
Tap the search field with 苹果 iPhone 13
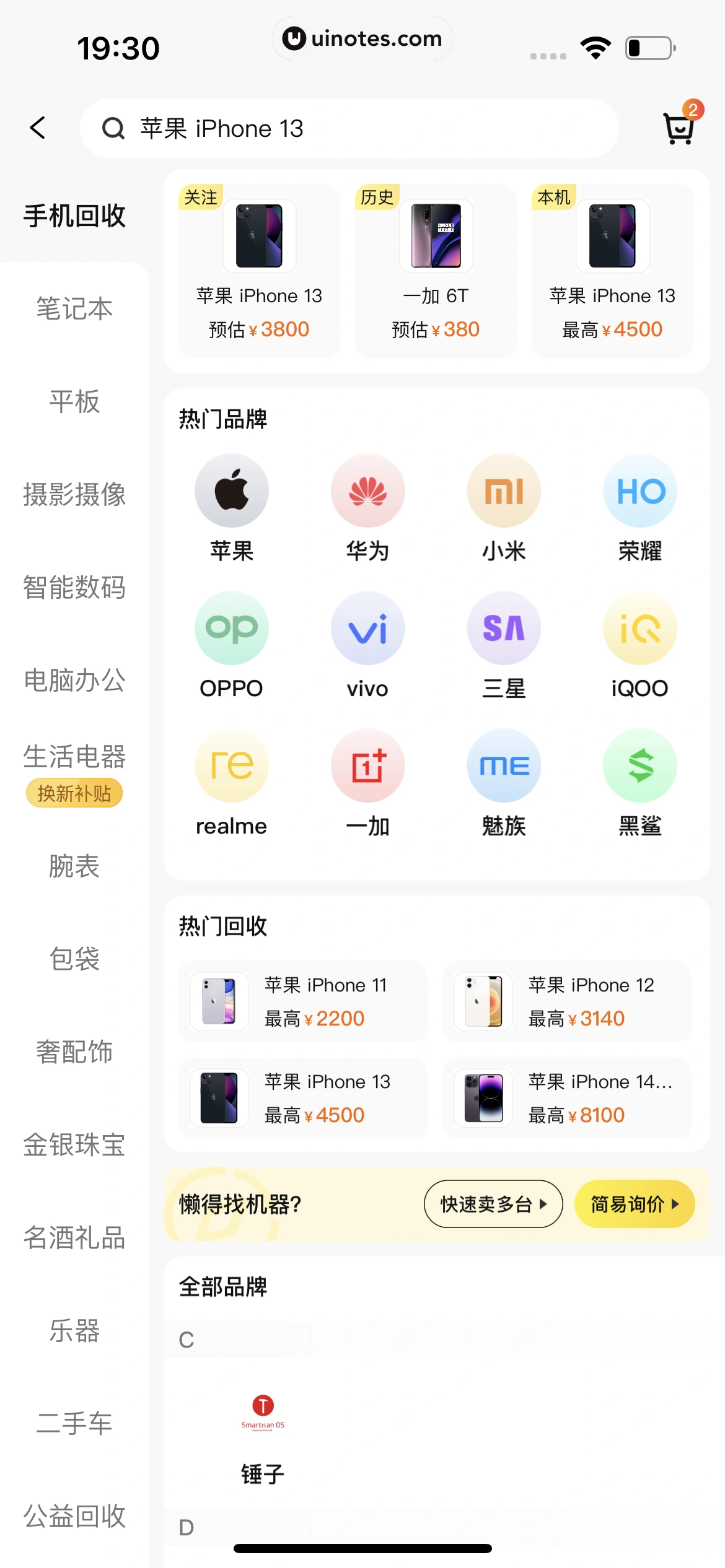349,128
